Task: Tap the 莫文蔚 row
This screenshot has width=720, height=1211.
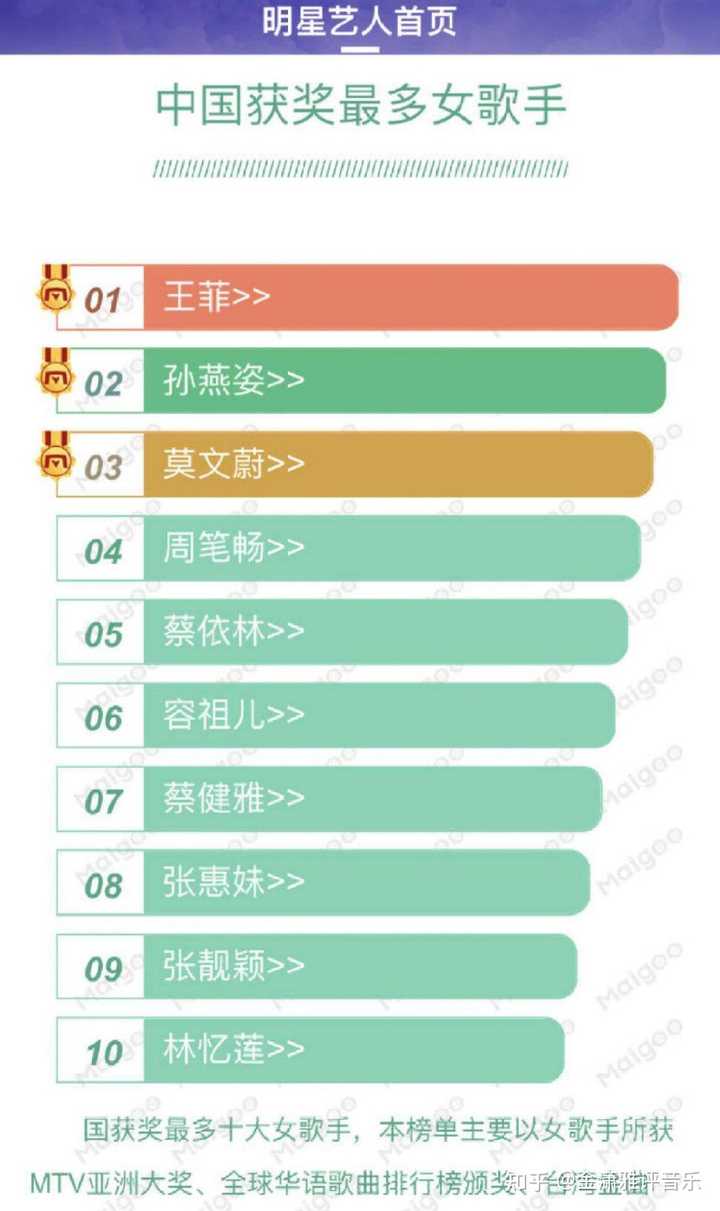Action: 354,464
